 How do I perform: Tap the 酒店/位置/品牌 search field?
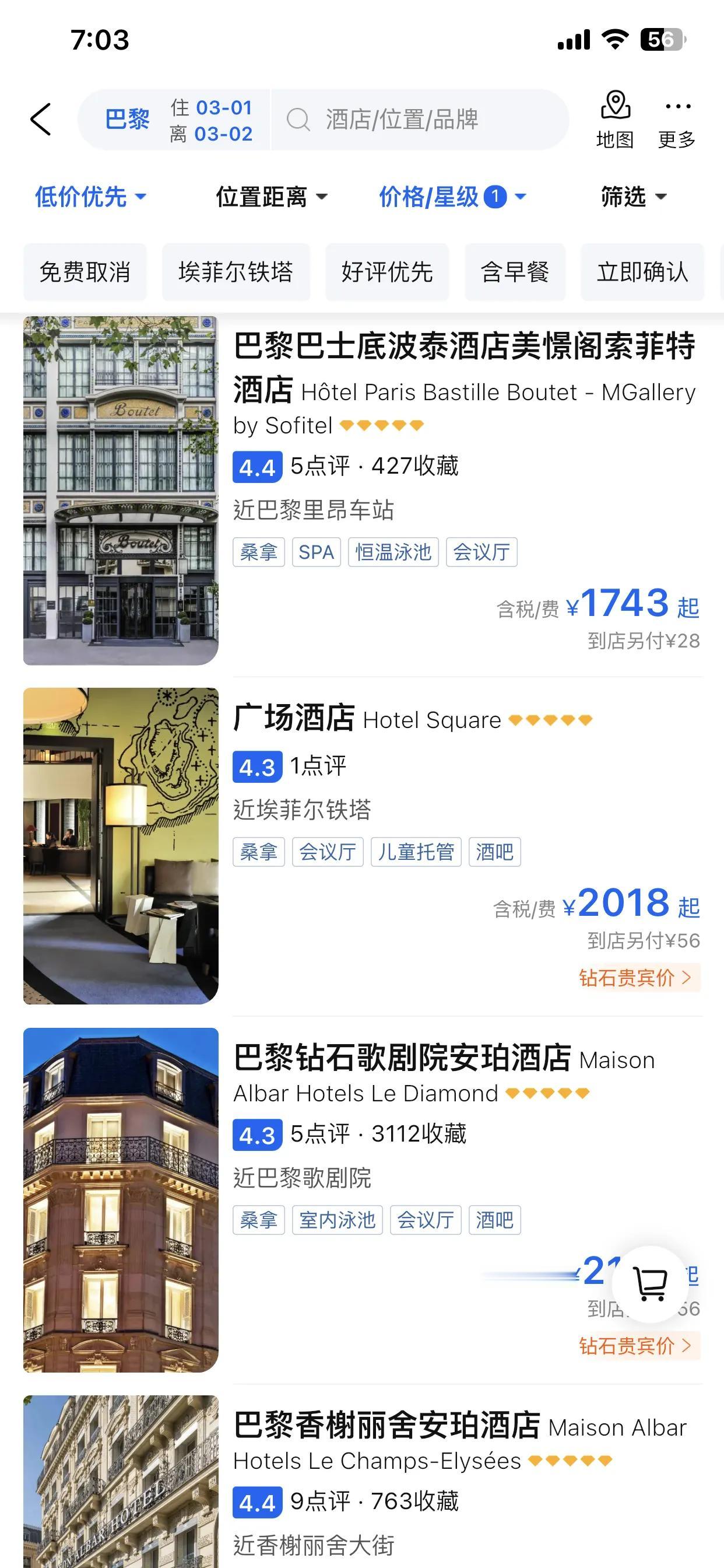pos(420,120)
